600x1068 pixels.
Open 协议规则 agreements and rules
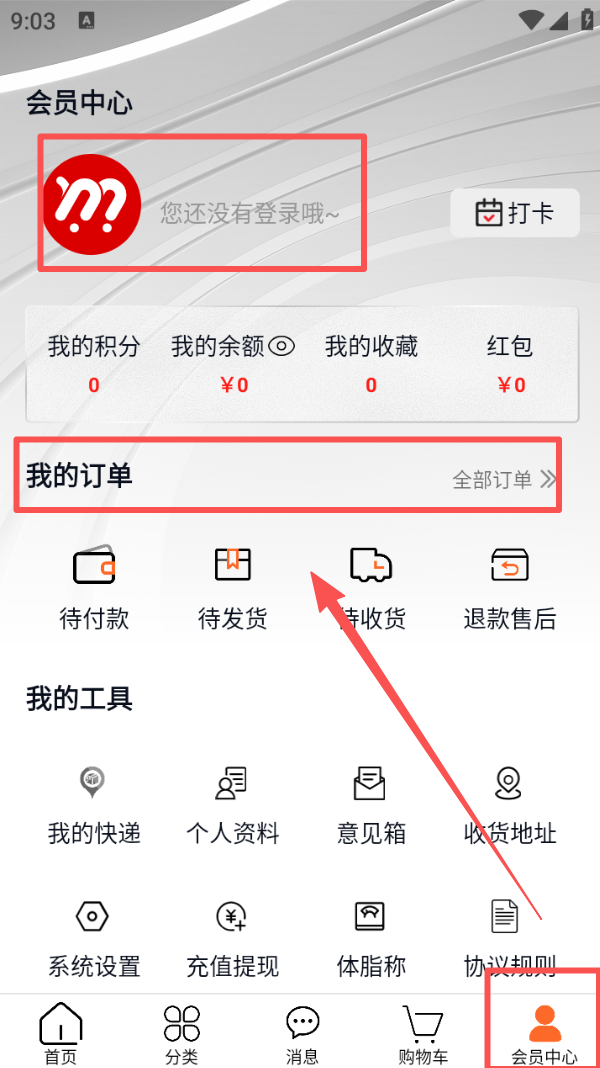pyautogui.click(x=507, y=937)
